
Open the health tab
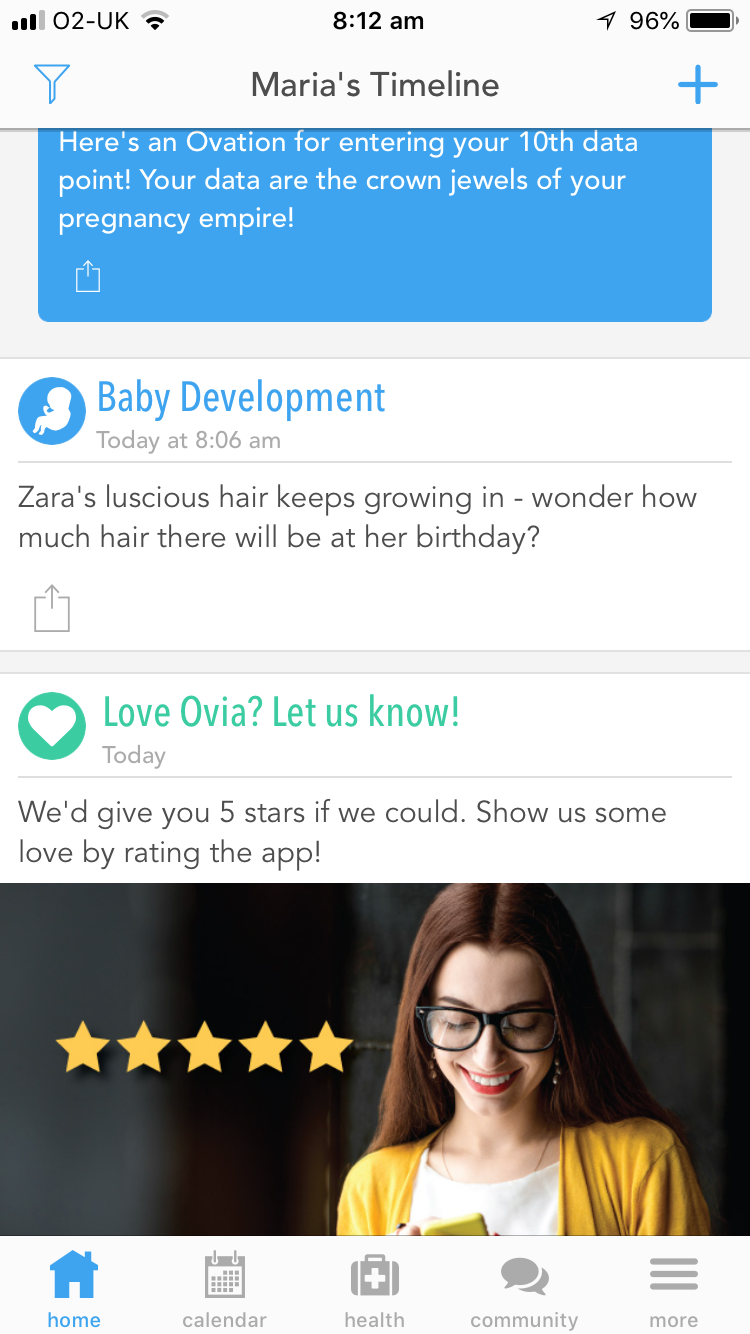[374, 1288]
